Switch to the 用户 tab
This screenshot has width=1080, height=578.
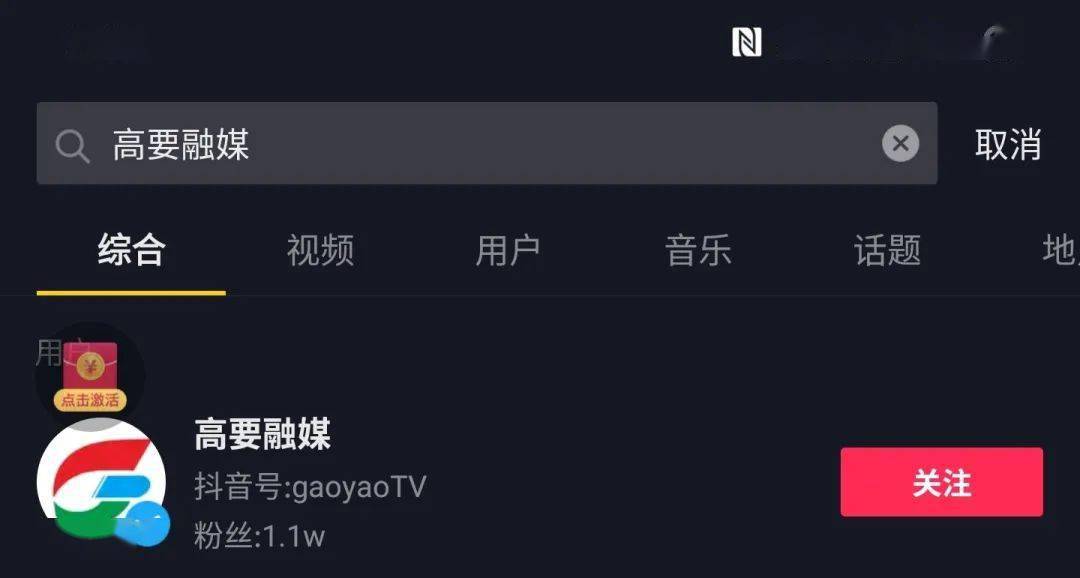pyautogui.click(x=508, y=250)
